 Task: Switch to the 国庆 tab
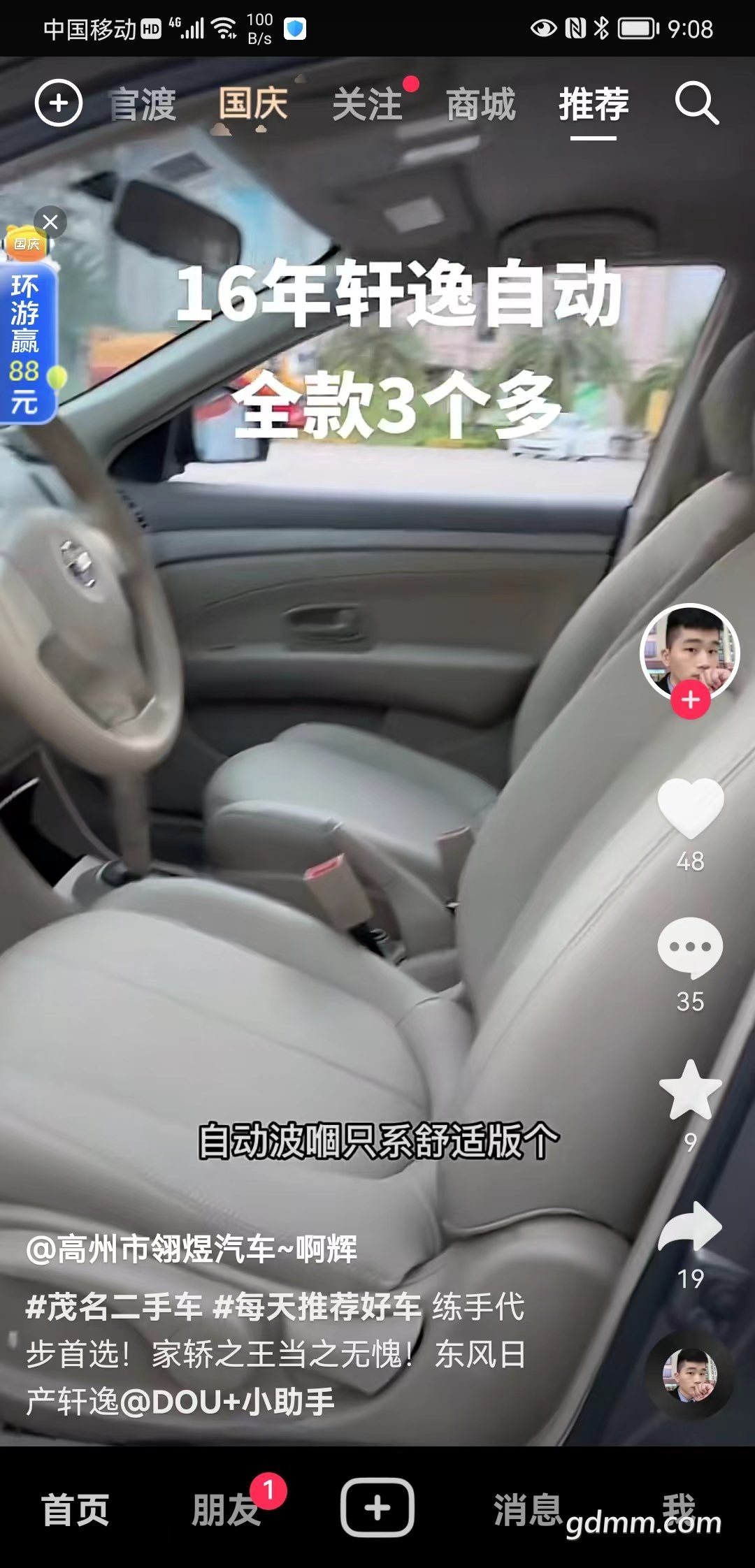point(253,104)
